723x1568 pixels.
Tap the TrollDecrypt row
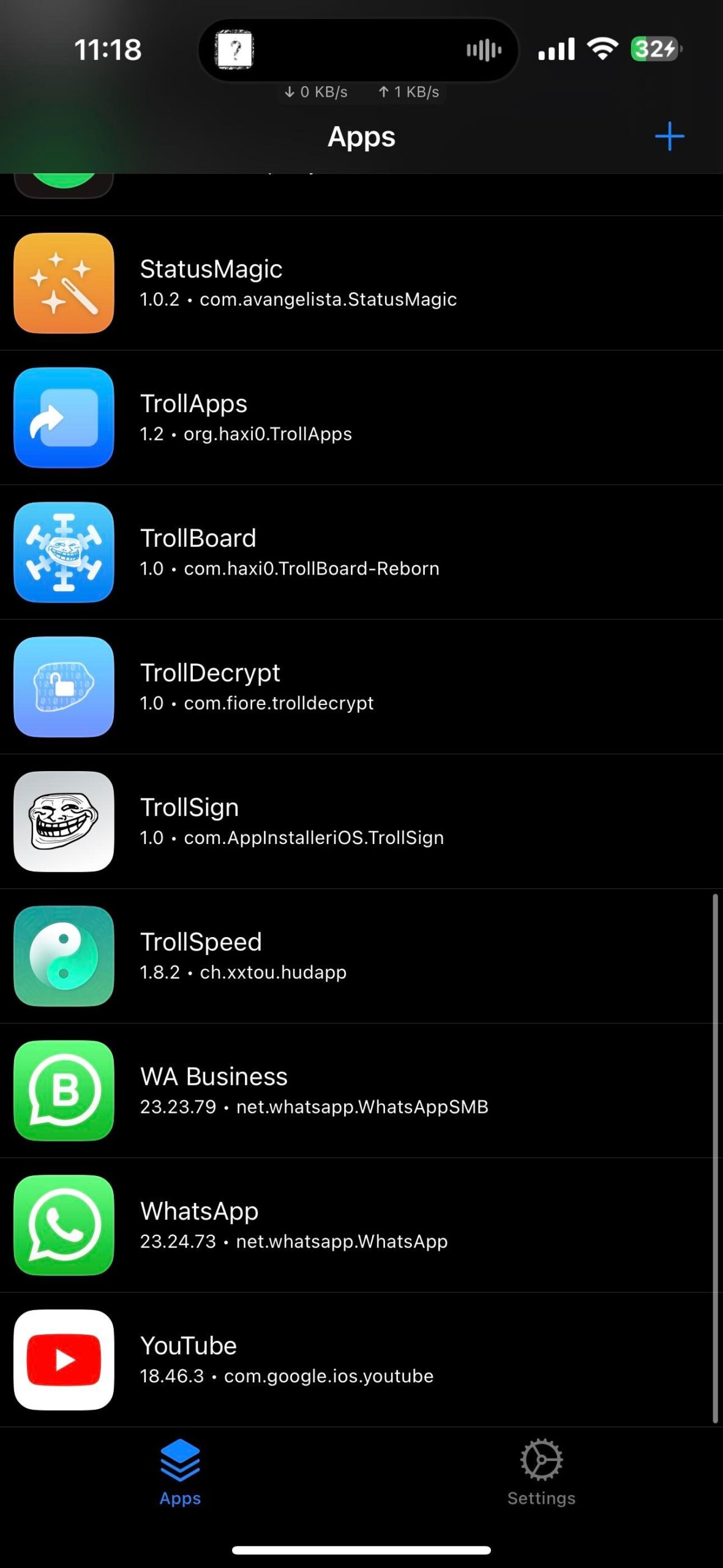pyautogui.click(x=361, y=687)
